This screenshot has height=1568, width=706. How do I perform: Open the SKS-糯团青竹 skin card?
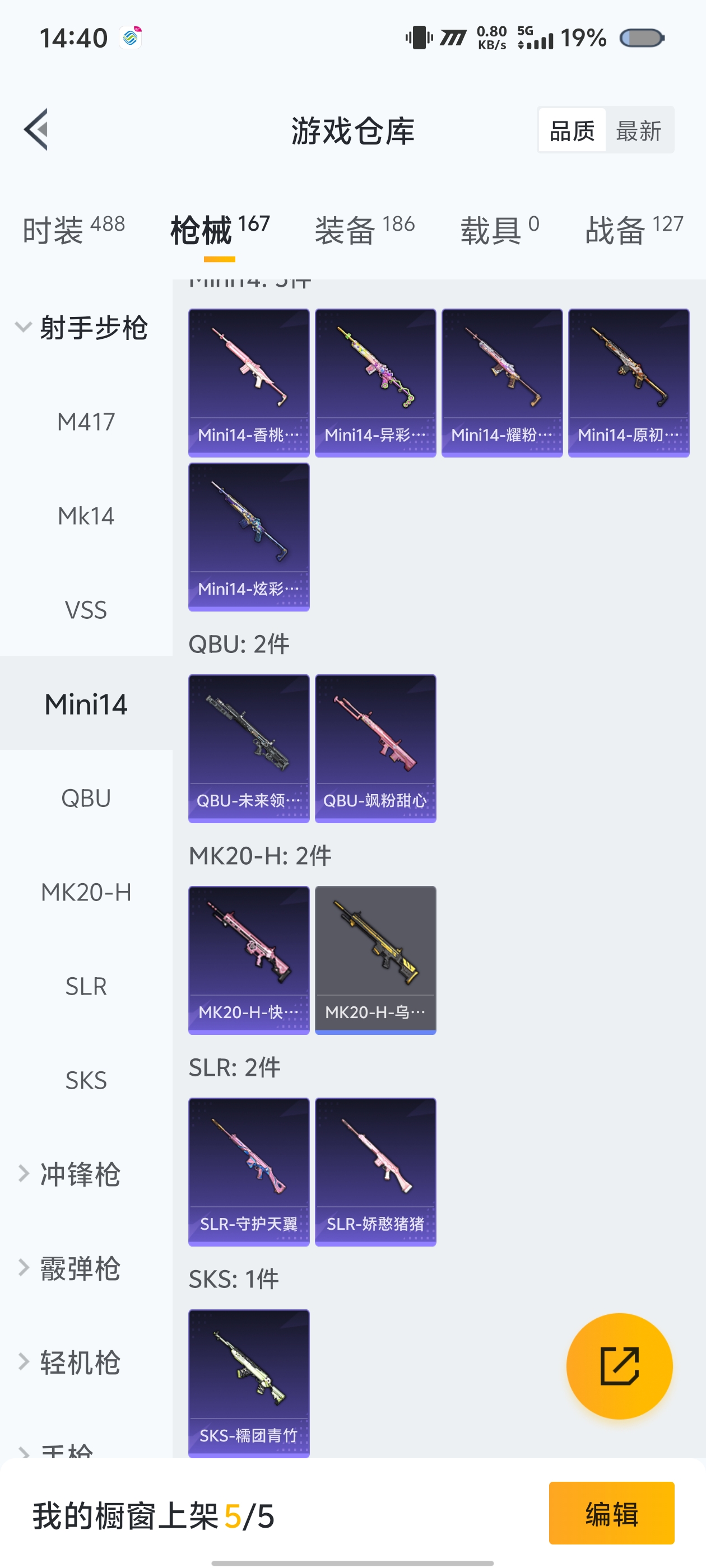point(249,1383)
